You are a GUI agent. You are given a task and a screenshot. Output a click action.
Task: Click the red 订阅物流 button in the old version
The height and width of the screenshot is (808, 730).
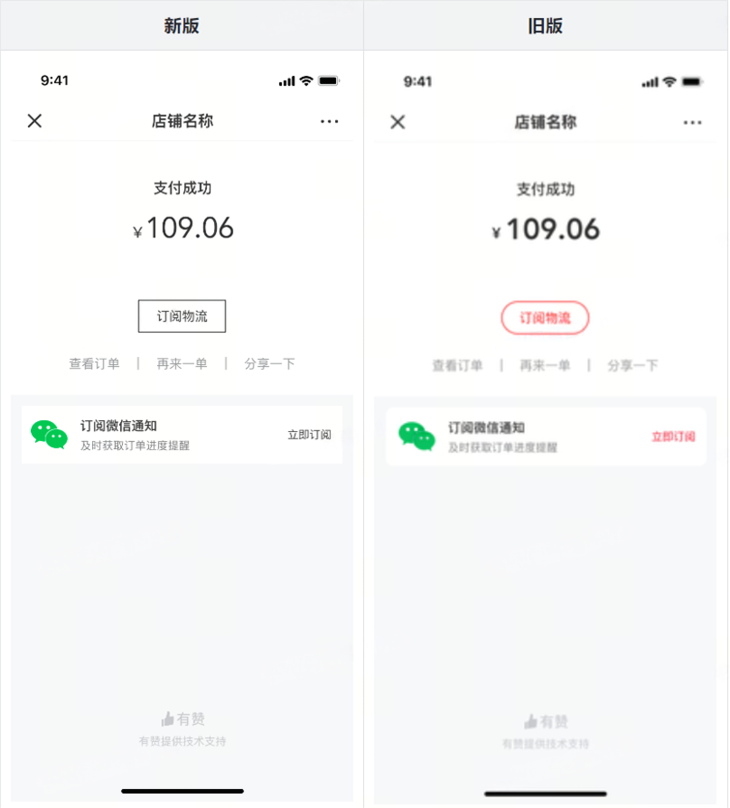coord(545,316)
